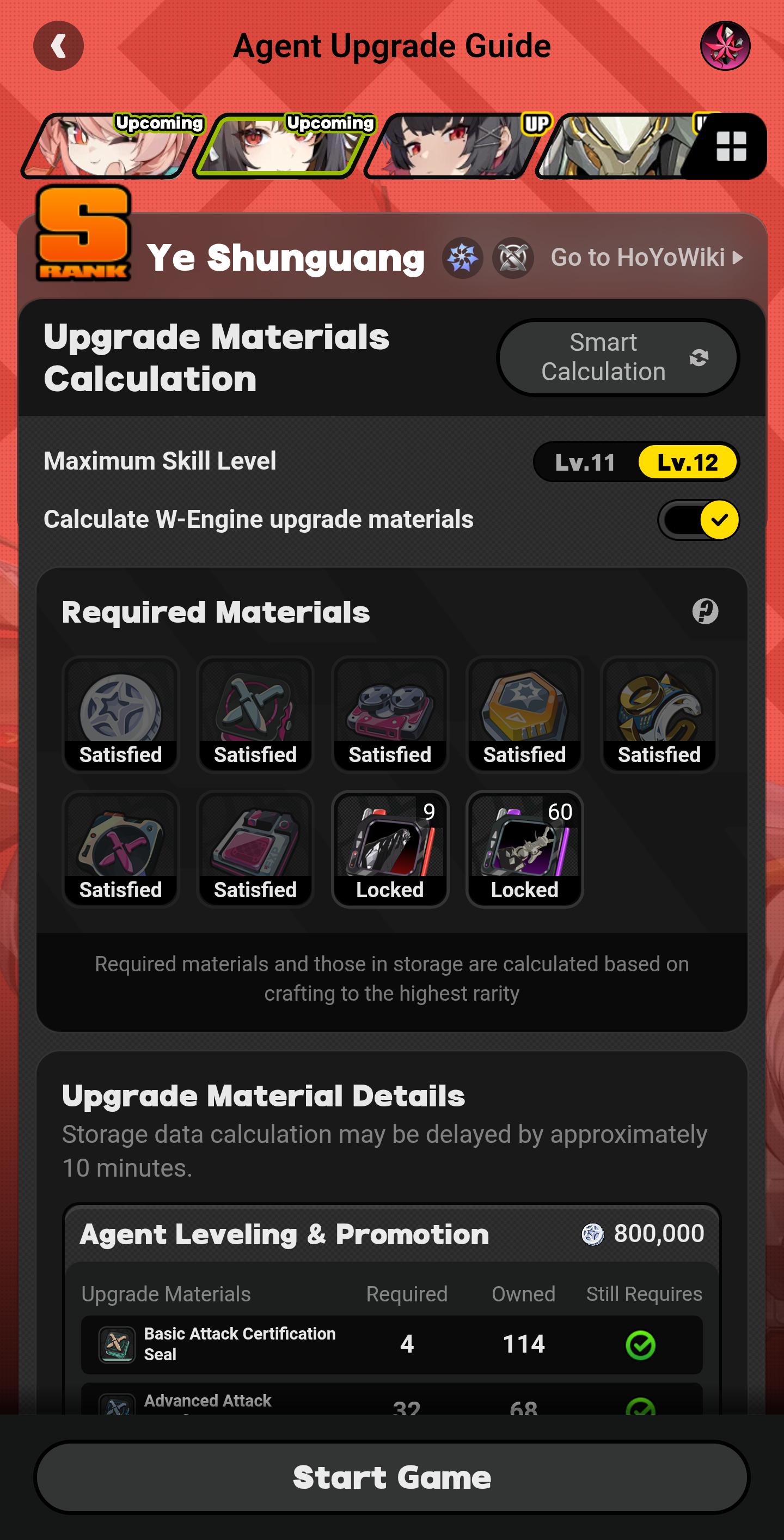Open the locked material needing 60
Image resolution: width=784 pixels, height=1540 pixels.
[525, 848]
